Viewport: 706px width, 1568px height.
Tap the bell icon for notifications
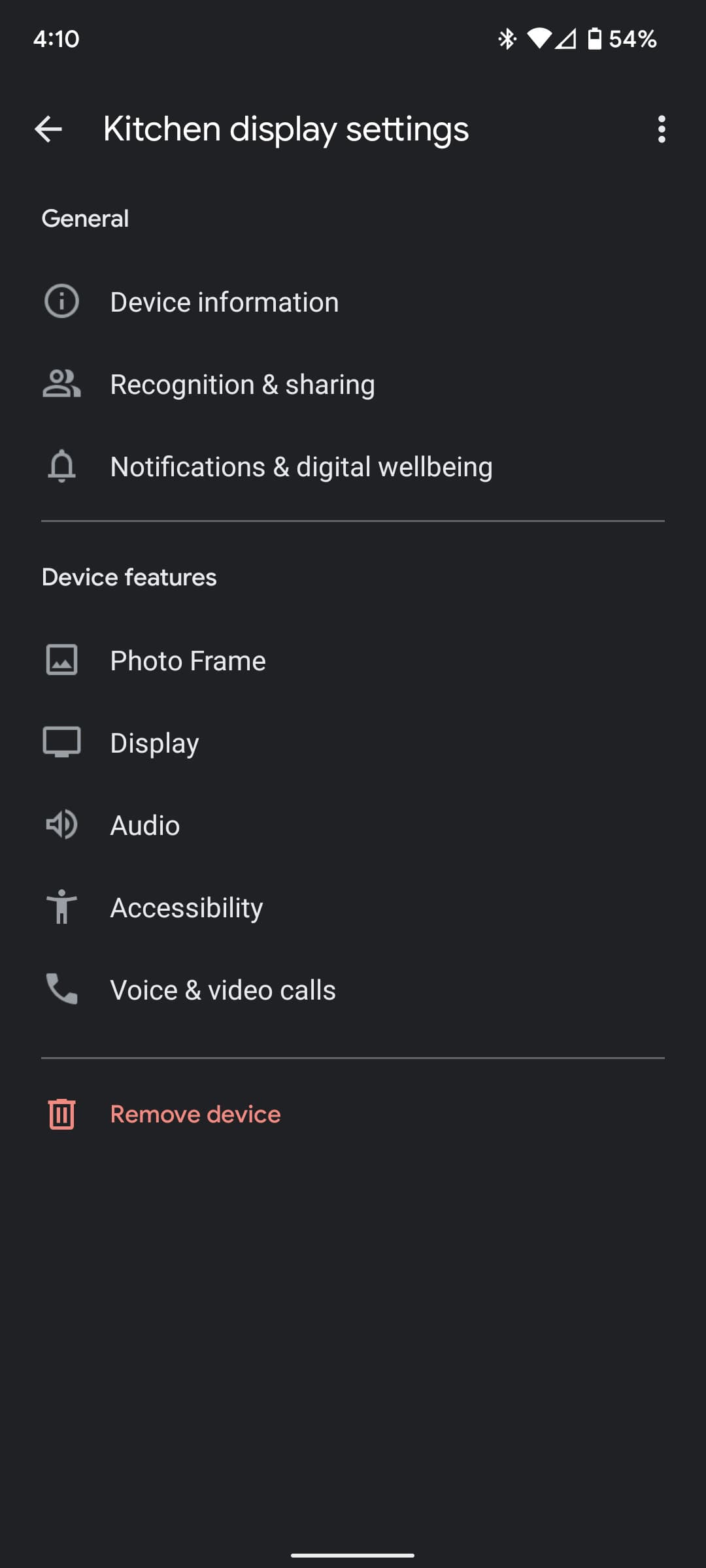tap(62, 466)
